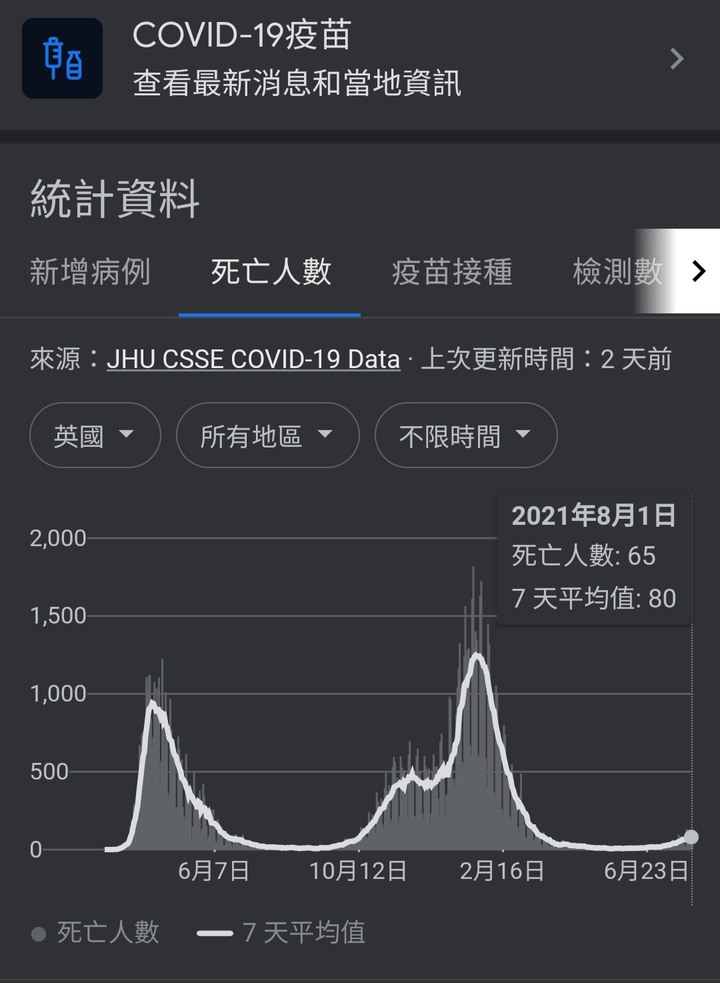720x983 pixels.
Task: Switch to the 新增病例 tab
Action: 90,272
